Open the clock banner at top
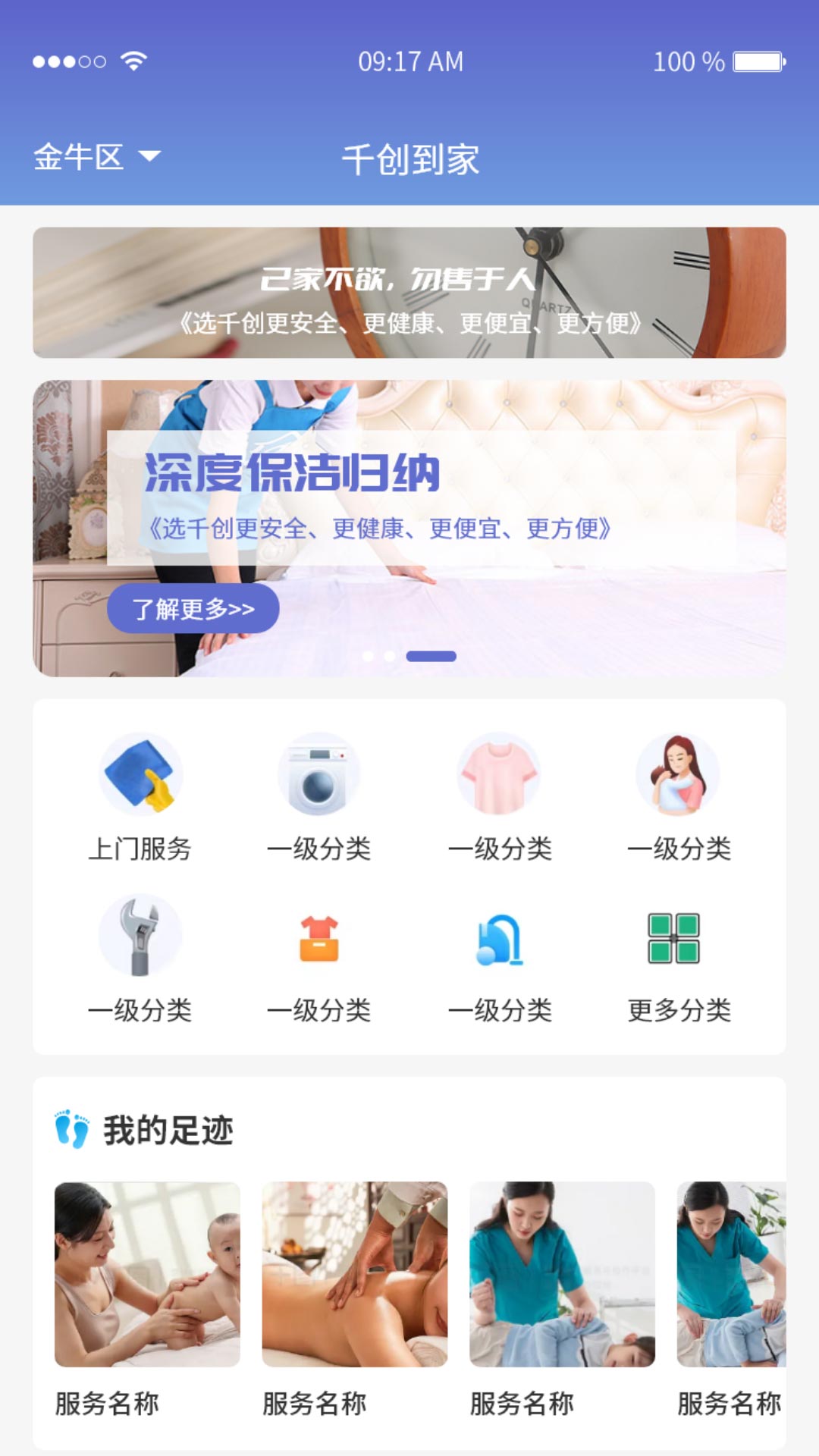Viewport: 819px width, 1456px height. click(x=409, y=293)
